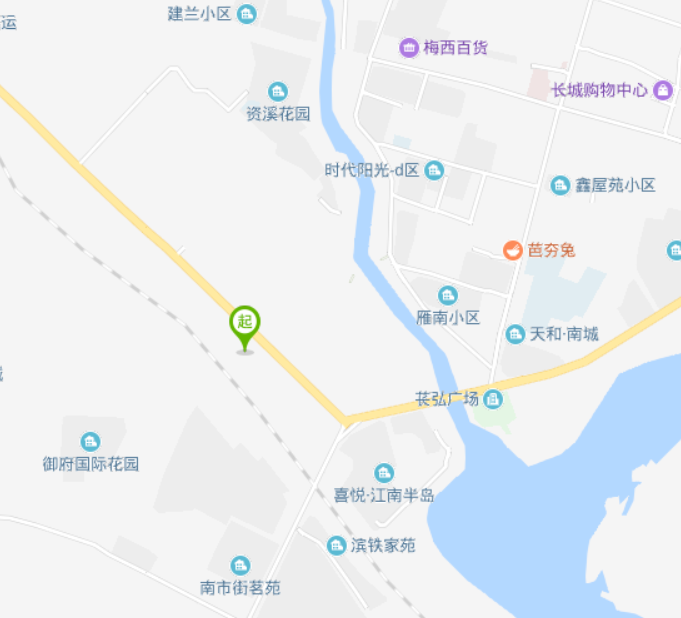Tap the green start point marker

(x=245, y=323)
